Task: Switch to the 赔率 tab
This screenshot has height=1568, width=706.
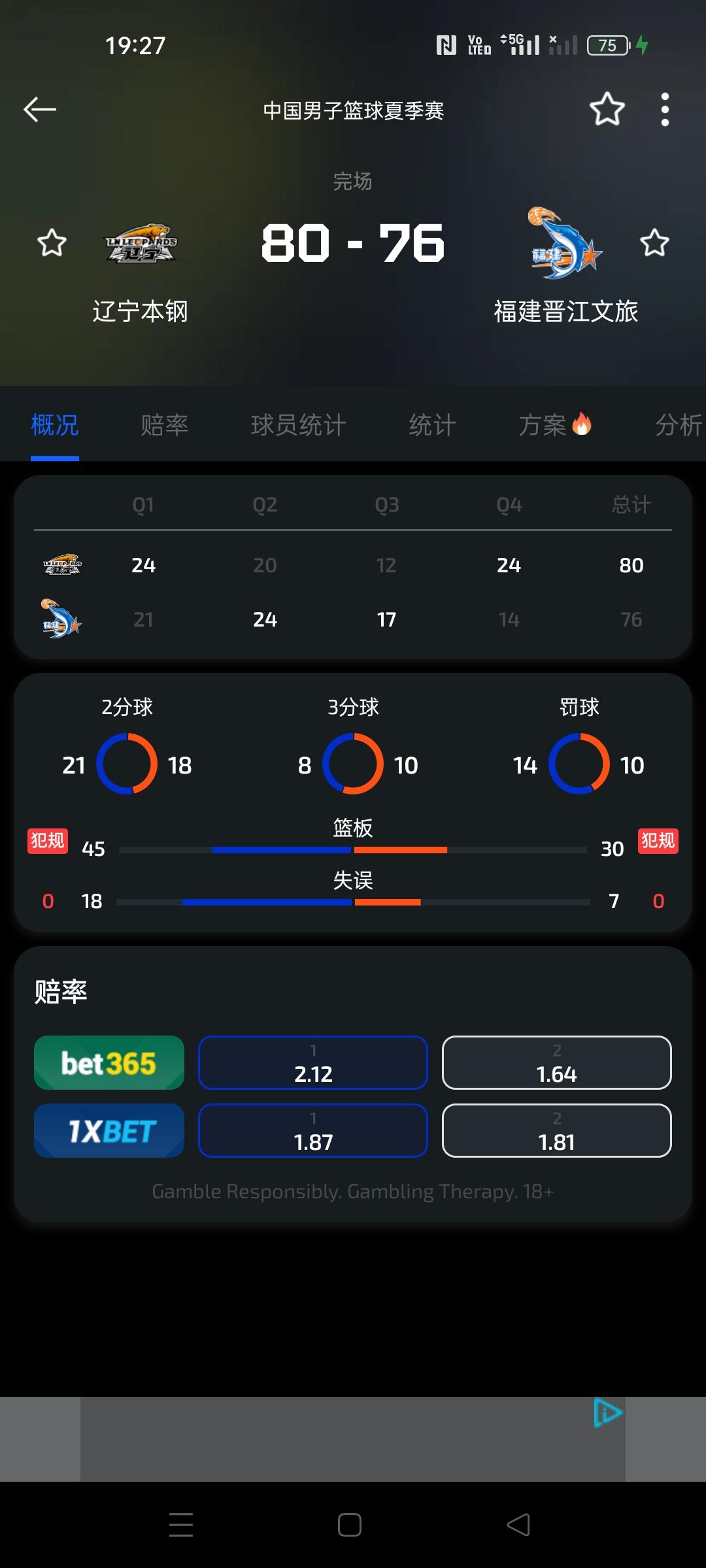Action: click(165, 425)
